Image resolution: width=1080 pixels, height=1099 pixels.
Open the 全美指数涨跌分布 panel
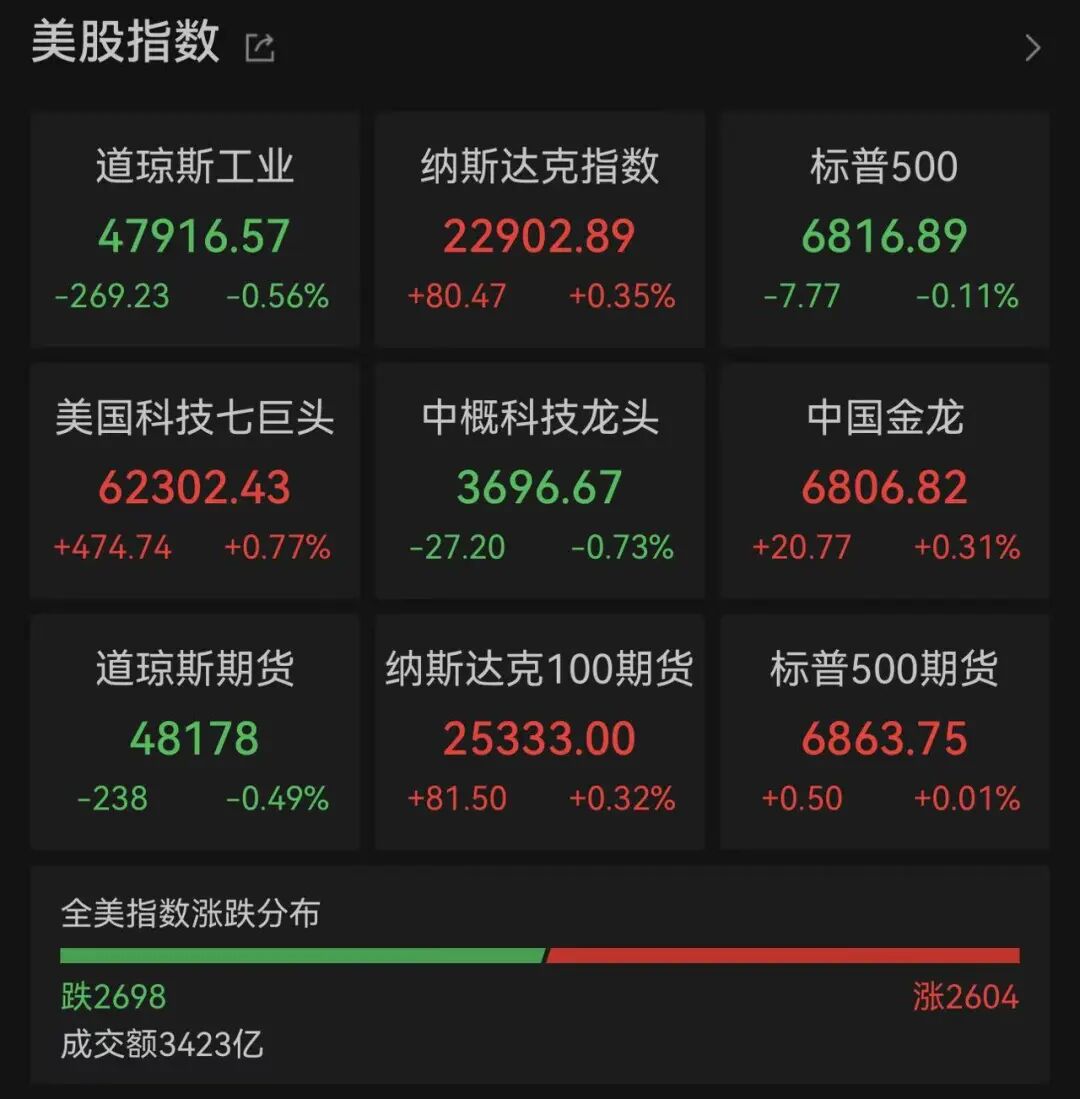tap(540, 974)
